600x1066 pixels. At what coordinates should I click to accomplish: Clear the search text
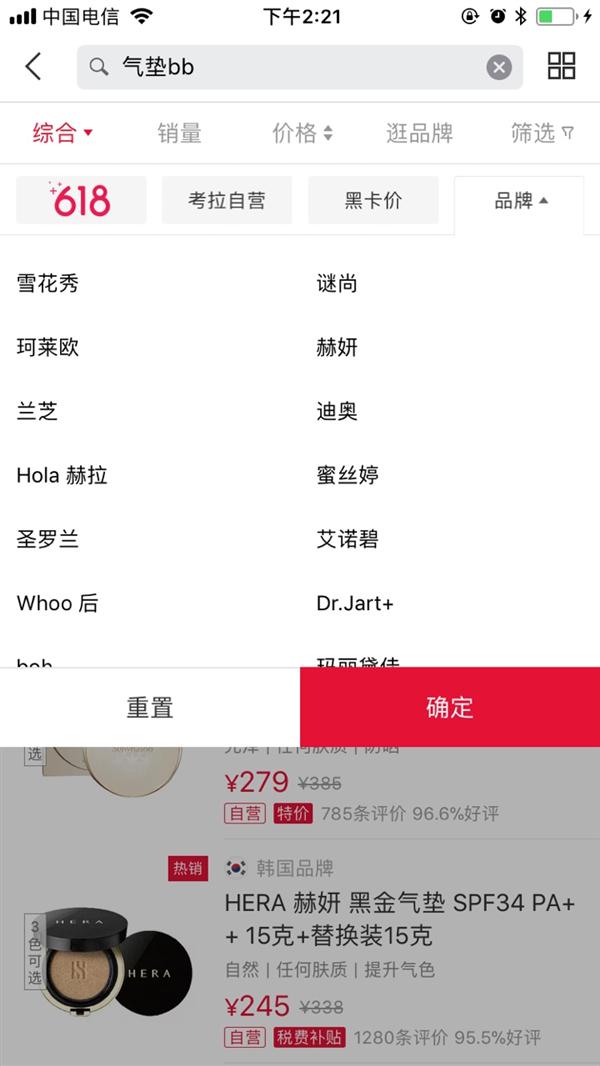(x=499, y=67)
